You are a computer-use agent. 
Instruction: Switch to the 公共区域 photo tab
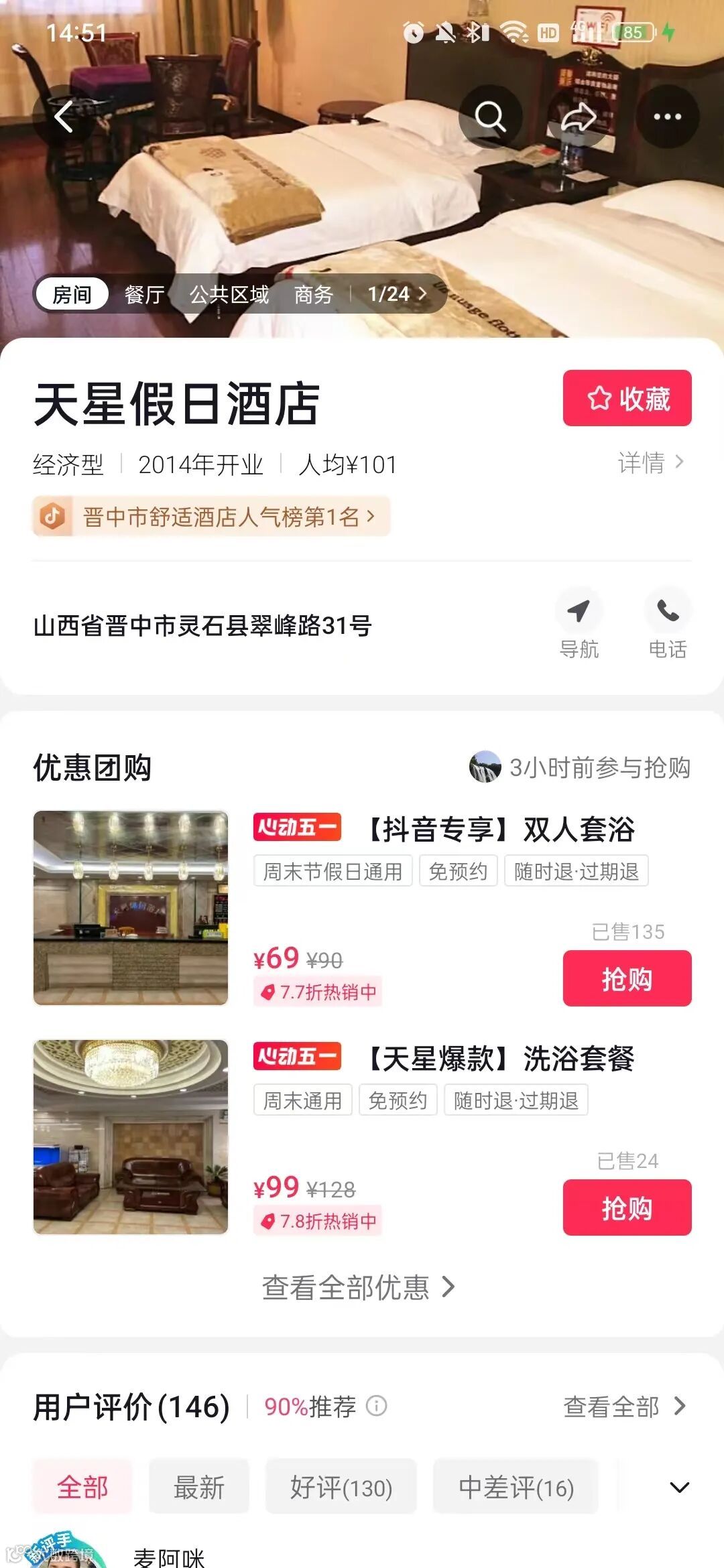coord(229,294)
